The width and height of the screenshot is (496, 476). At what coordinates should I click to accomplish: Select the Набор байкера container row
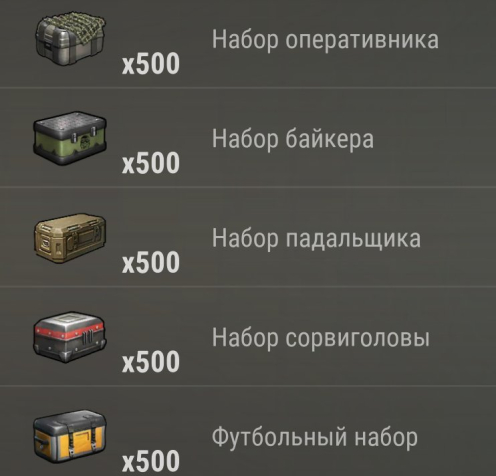248,137
